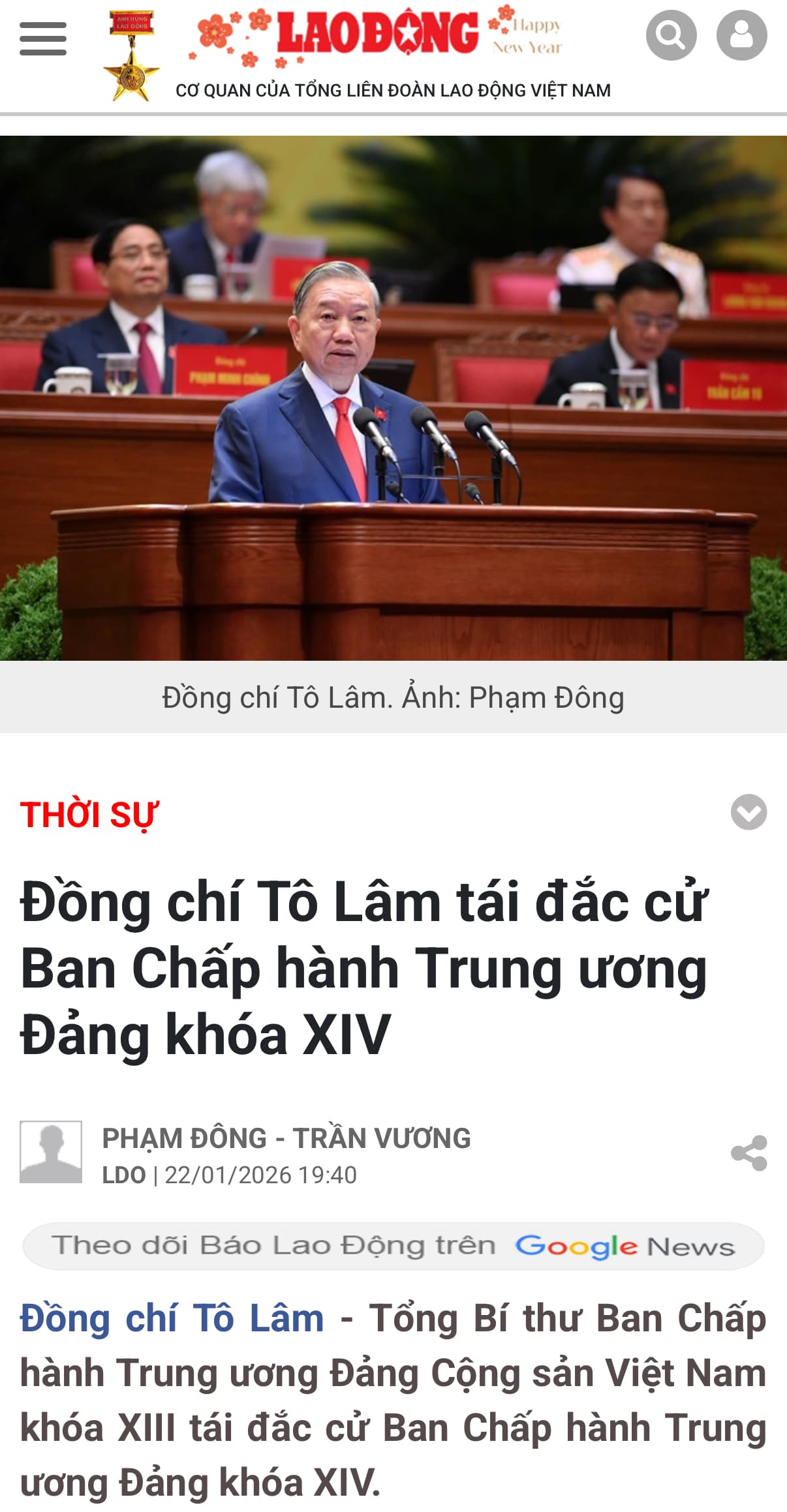Viewport: 787px width, 1512px height.
Task: Follow Báo Lao Động on Google News
Action: click(x=393, y=1246)
